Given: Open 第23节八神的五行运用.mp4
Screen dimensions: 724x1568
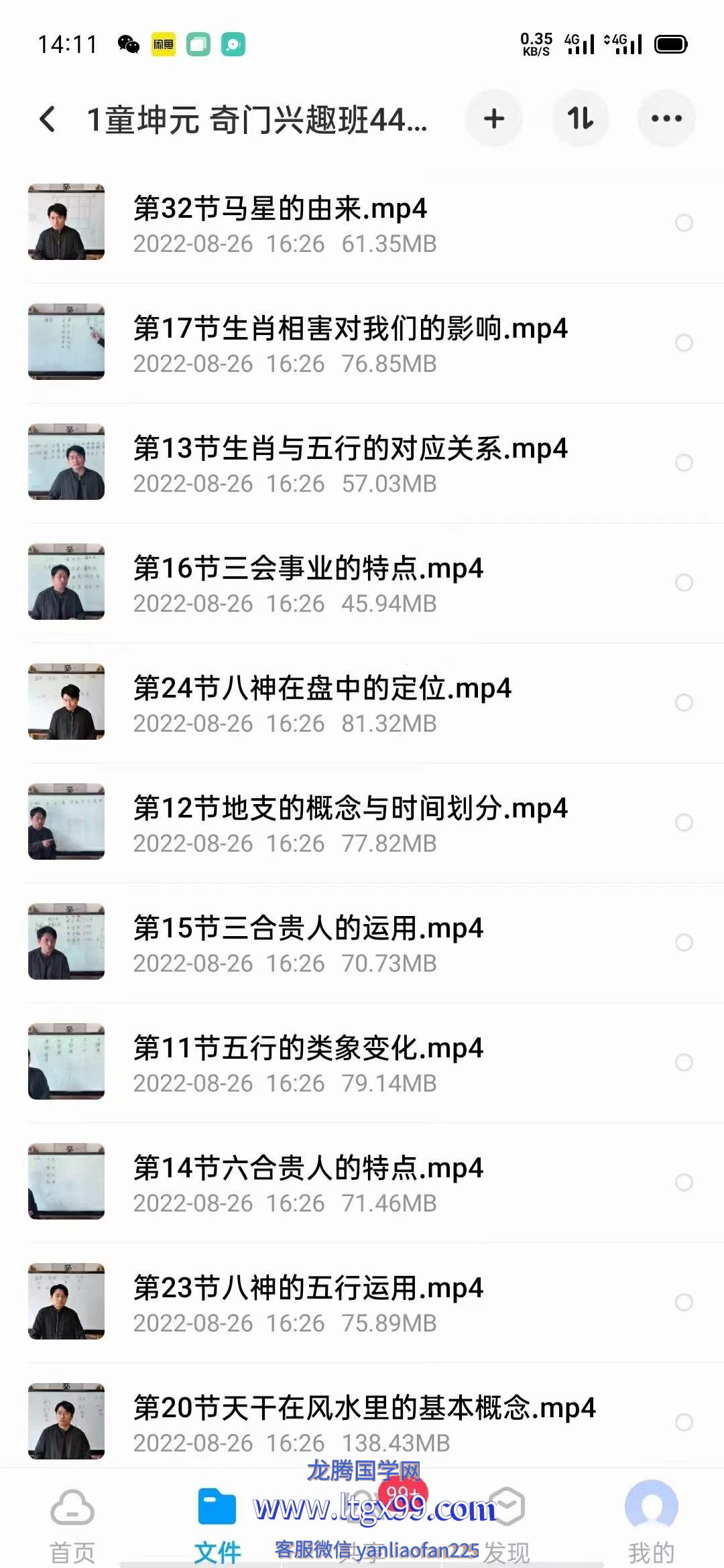Looking at the screenshot, I should tap(308, 1289).
